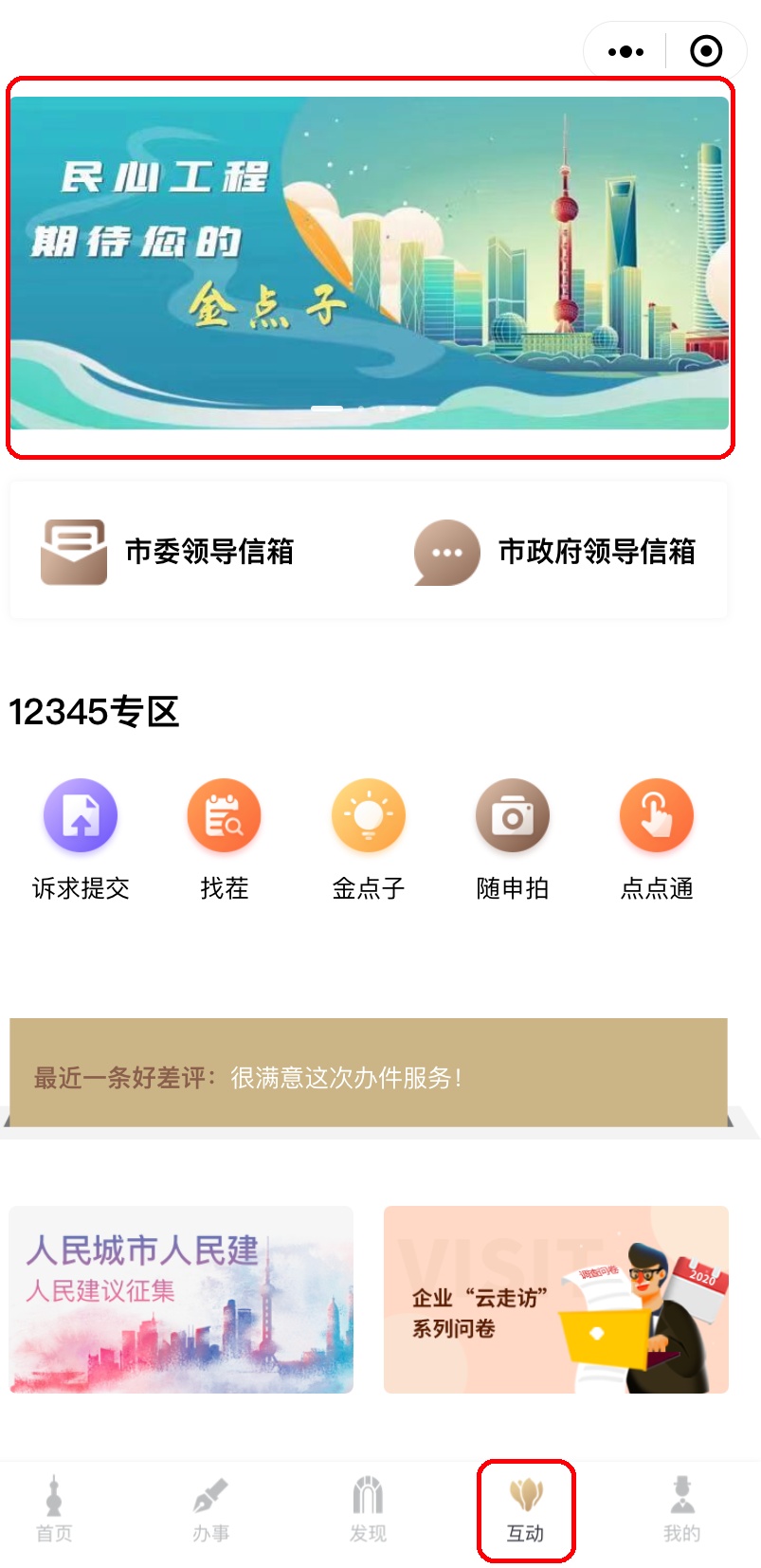Open the 民心工程 金点子 banner
Screen dimensions: 761x1568
point(370,264)
